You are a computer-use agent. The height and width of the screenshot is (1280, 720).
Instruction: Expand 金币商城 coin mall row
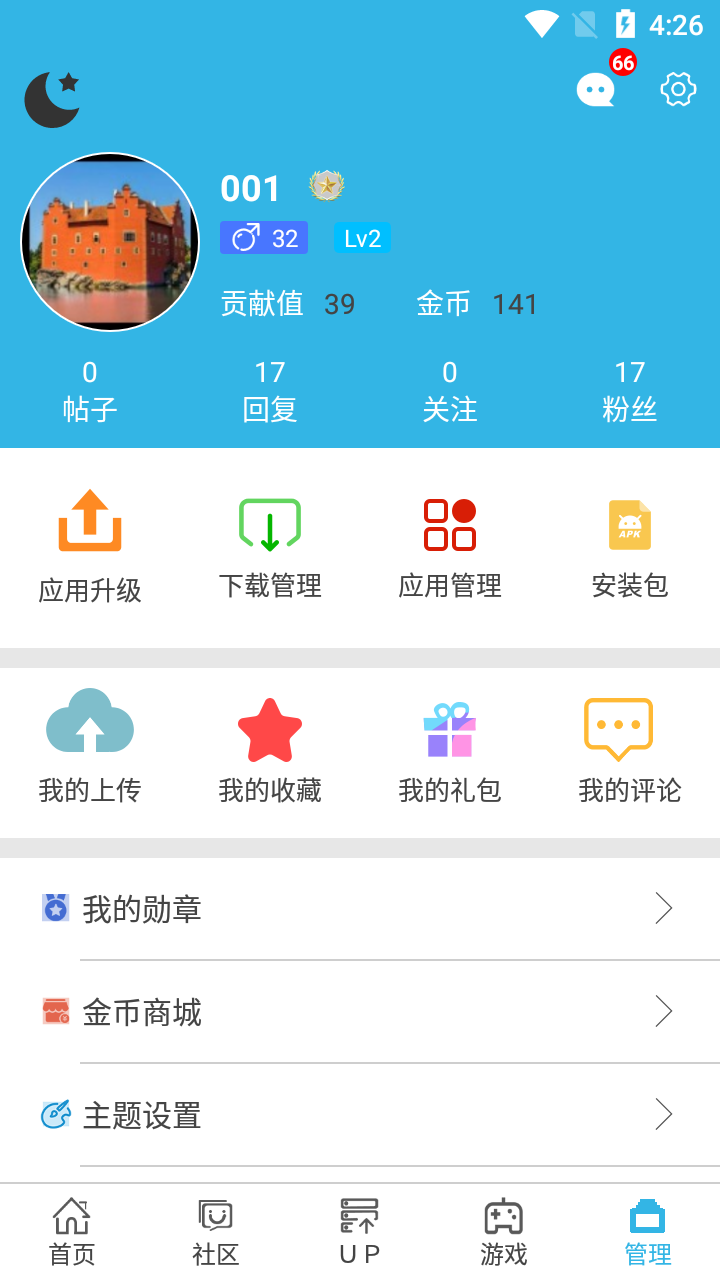click(360, 1012)
